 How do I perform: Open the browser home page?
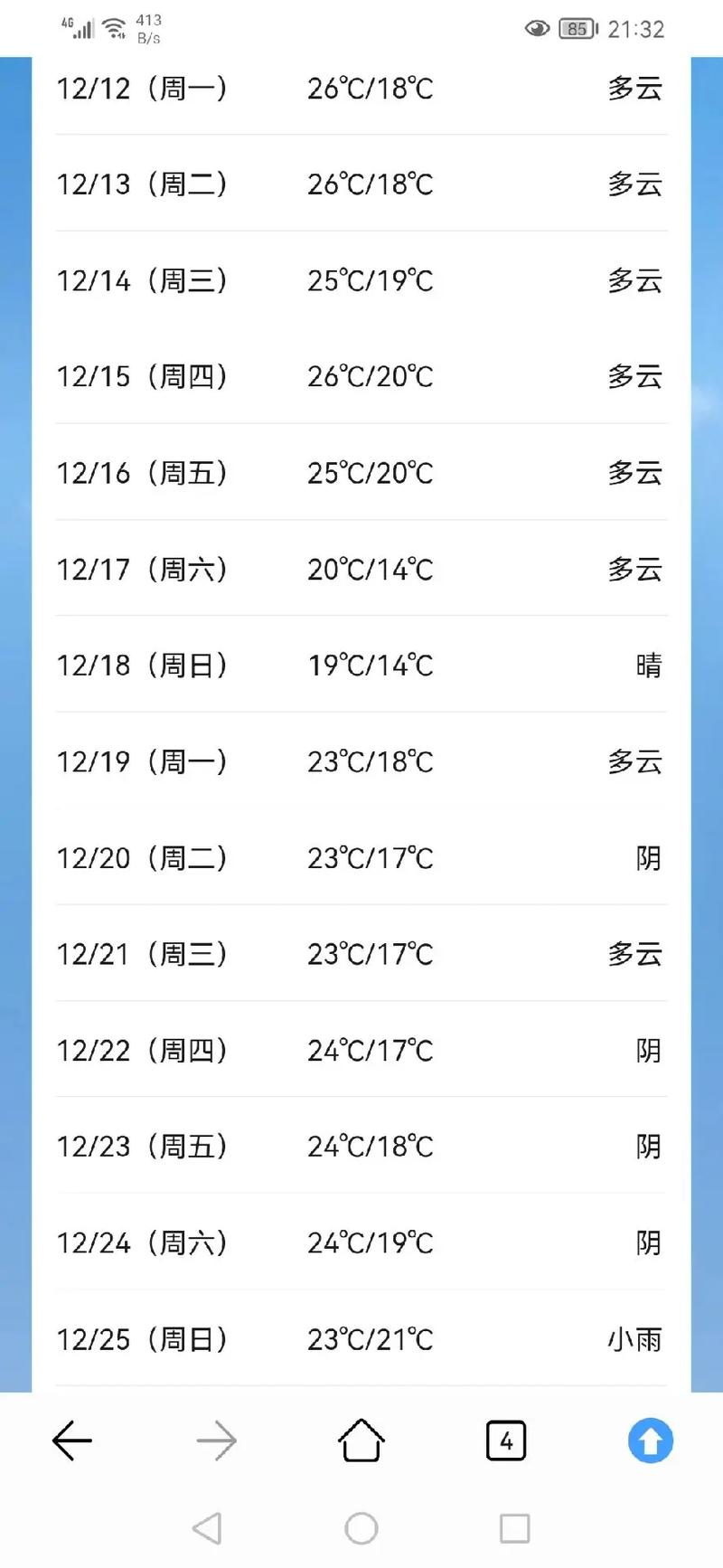[361, 1440]
